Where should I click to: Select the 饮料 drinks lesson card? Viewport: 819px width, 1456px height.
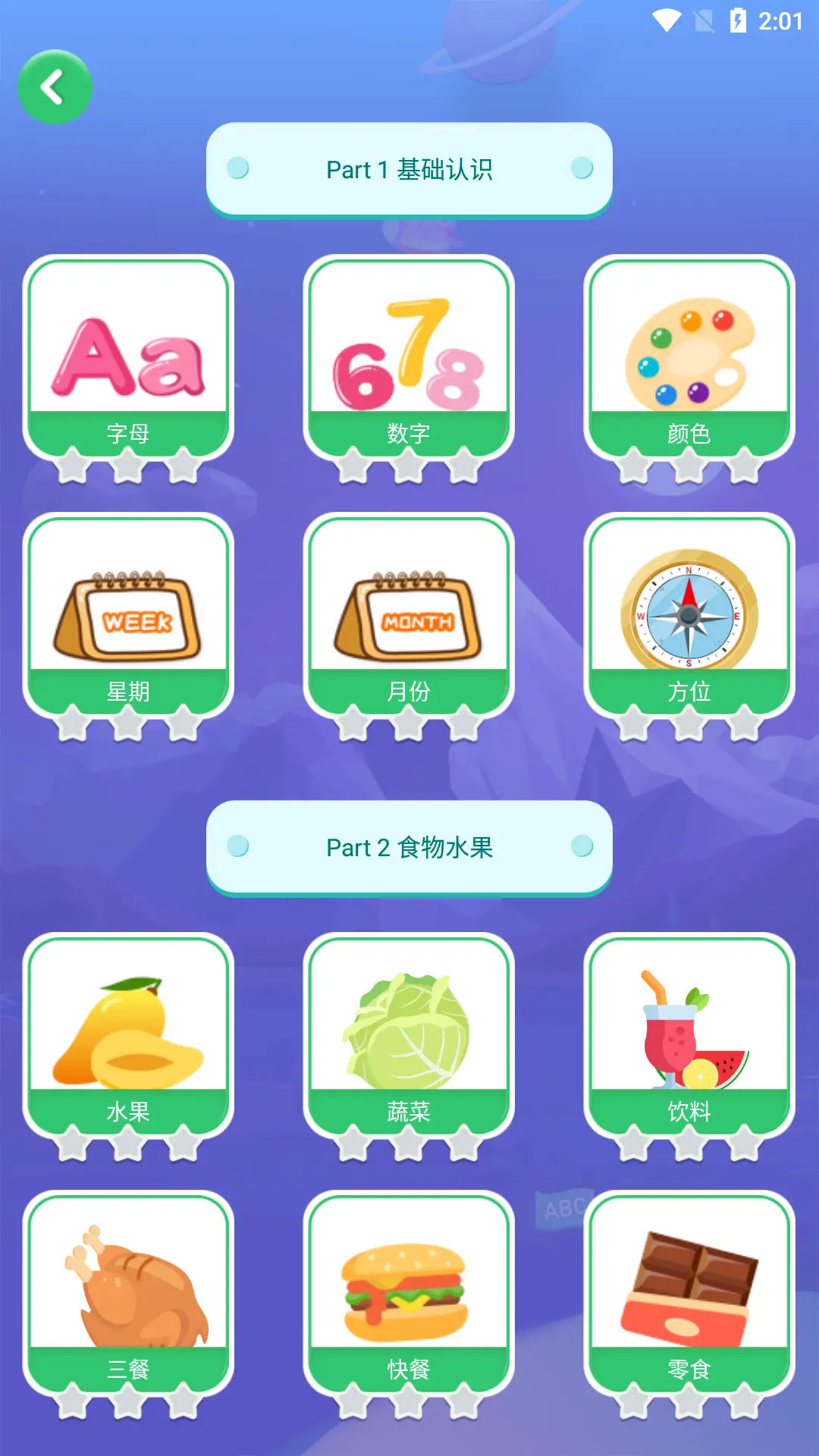pyautogui.click(x=689, y=1034)
